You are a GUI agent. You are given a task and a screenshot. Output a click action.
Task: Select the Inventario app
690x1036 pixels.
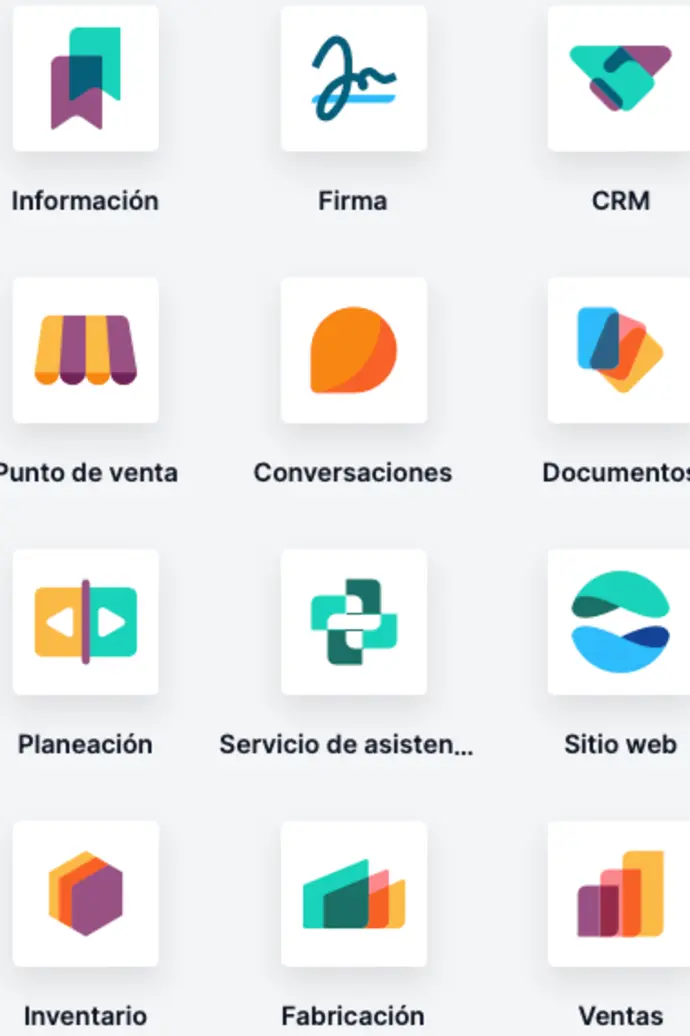(85, 893)
